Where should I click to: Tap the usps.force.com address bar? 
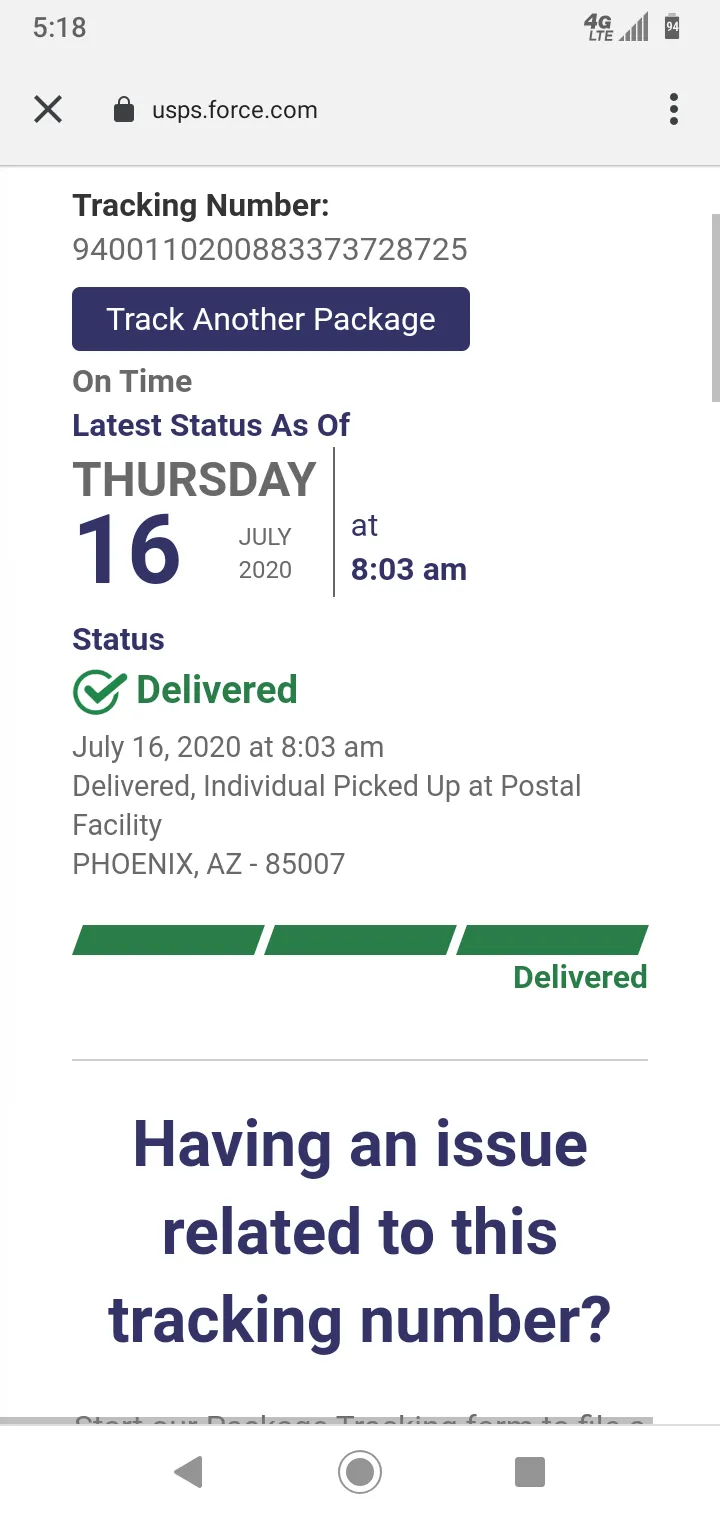(x=234, y=110)
